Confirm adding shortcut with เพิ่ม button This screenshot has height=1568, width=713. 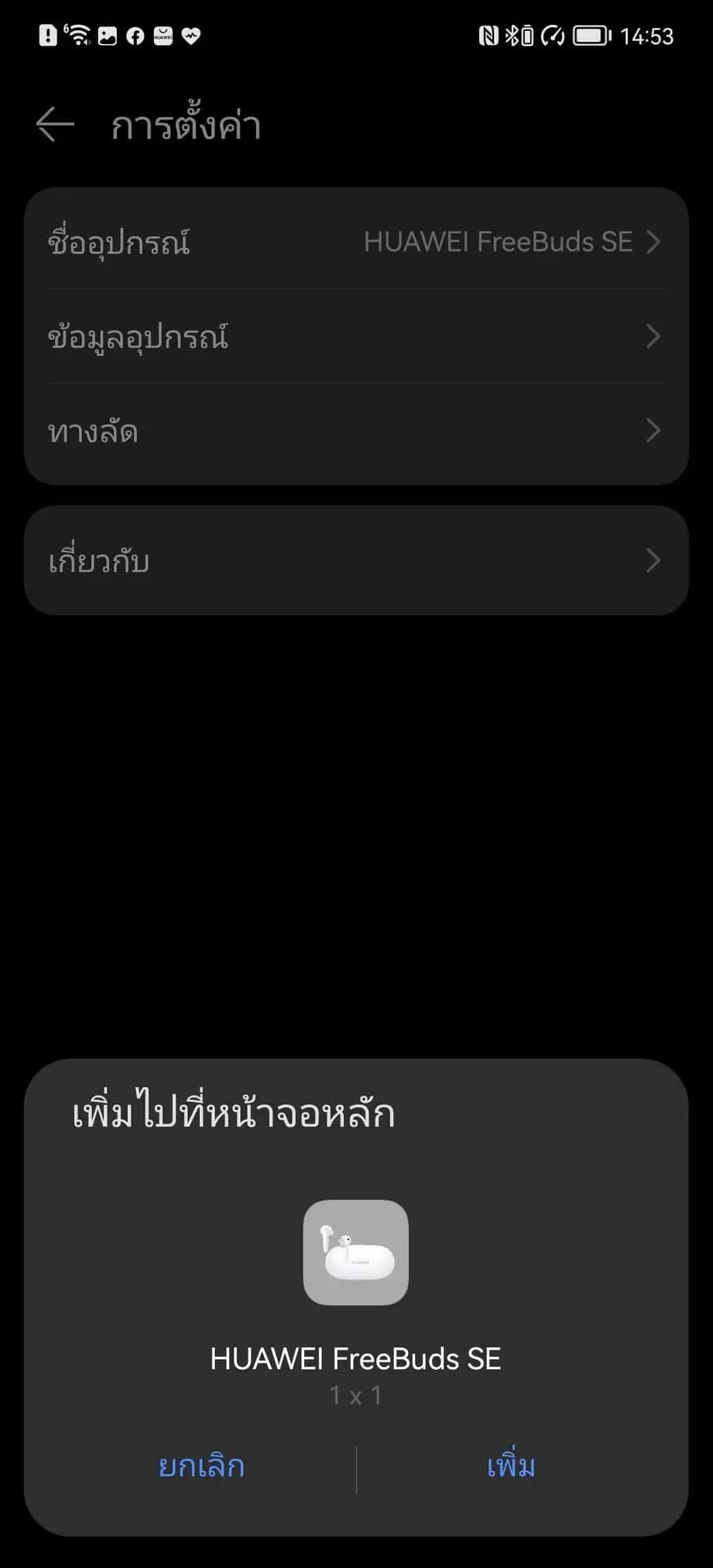(x=511, y=1466)
